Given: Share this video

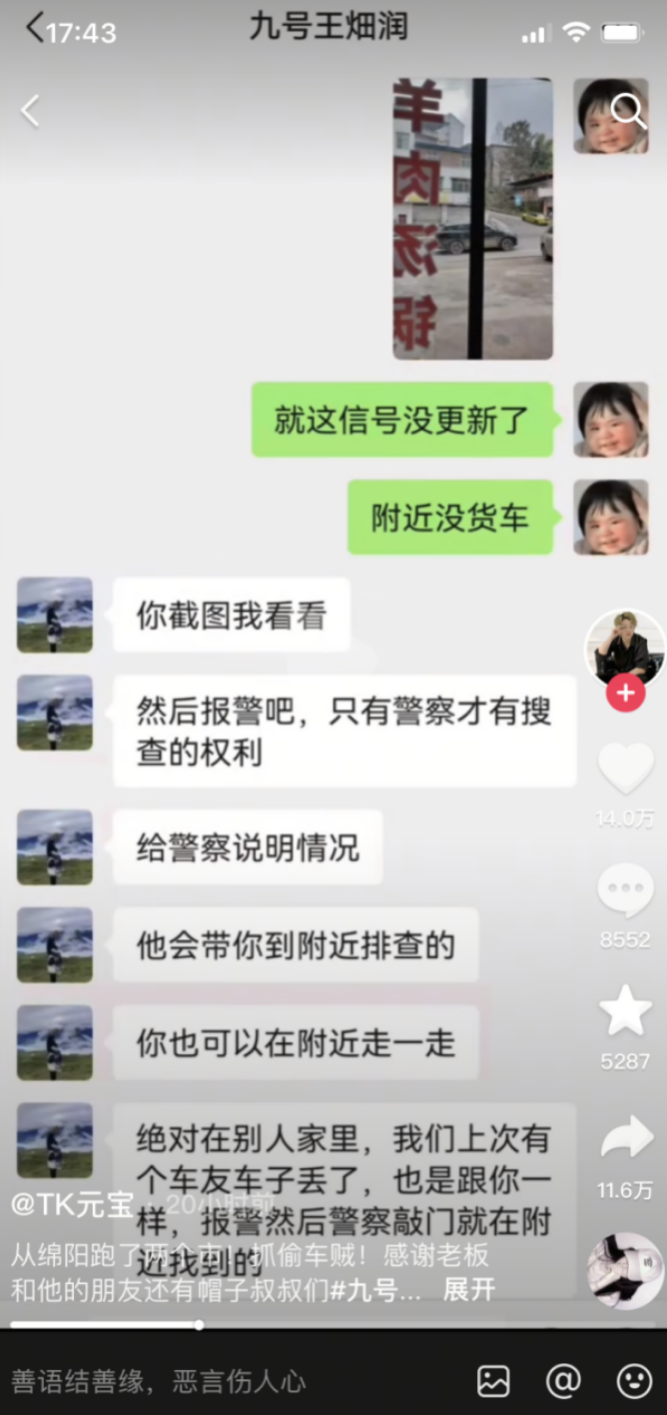Looking at the screenshot, I should pos(625,1138).
